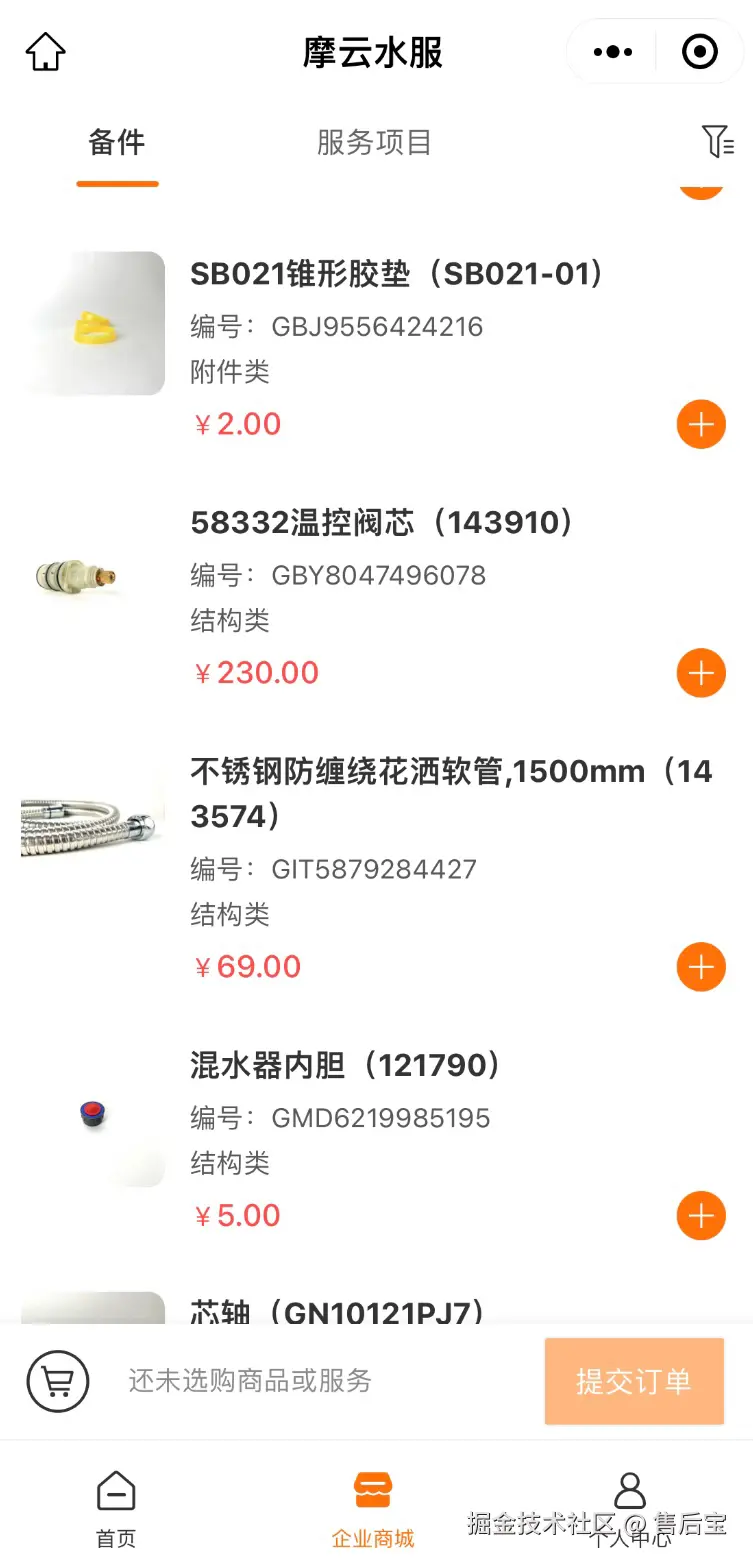
Task: Go to the mini program home icon
Action: pos(45,52)
